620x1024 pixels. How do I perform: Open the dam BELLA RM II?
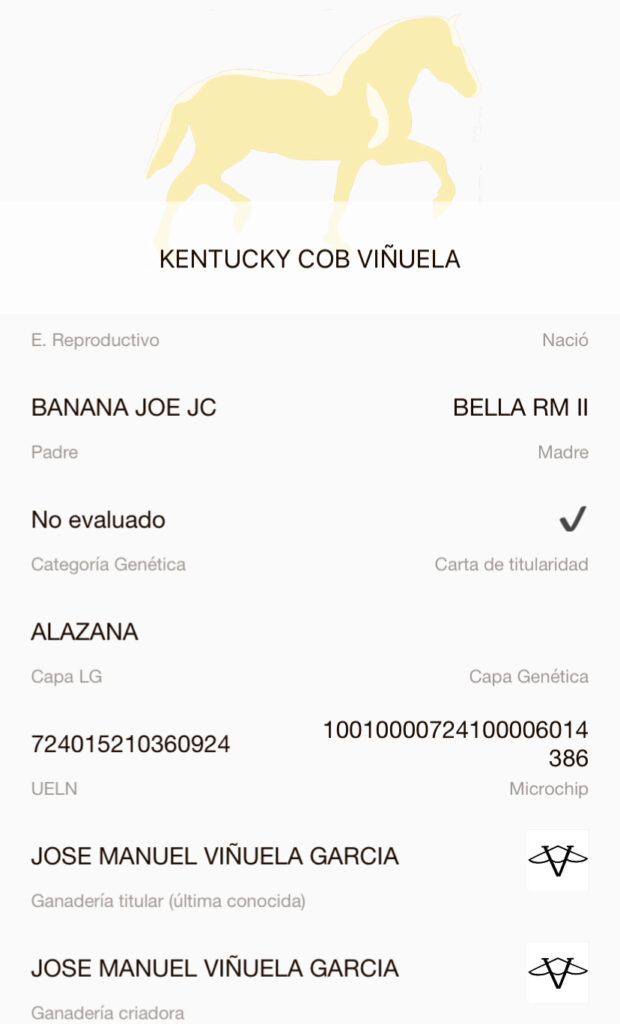coord(521,408)
